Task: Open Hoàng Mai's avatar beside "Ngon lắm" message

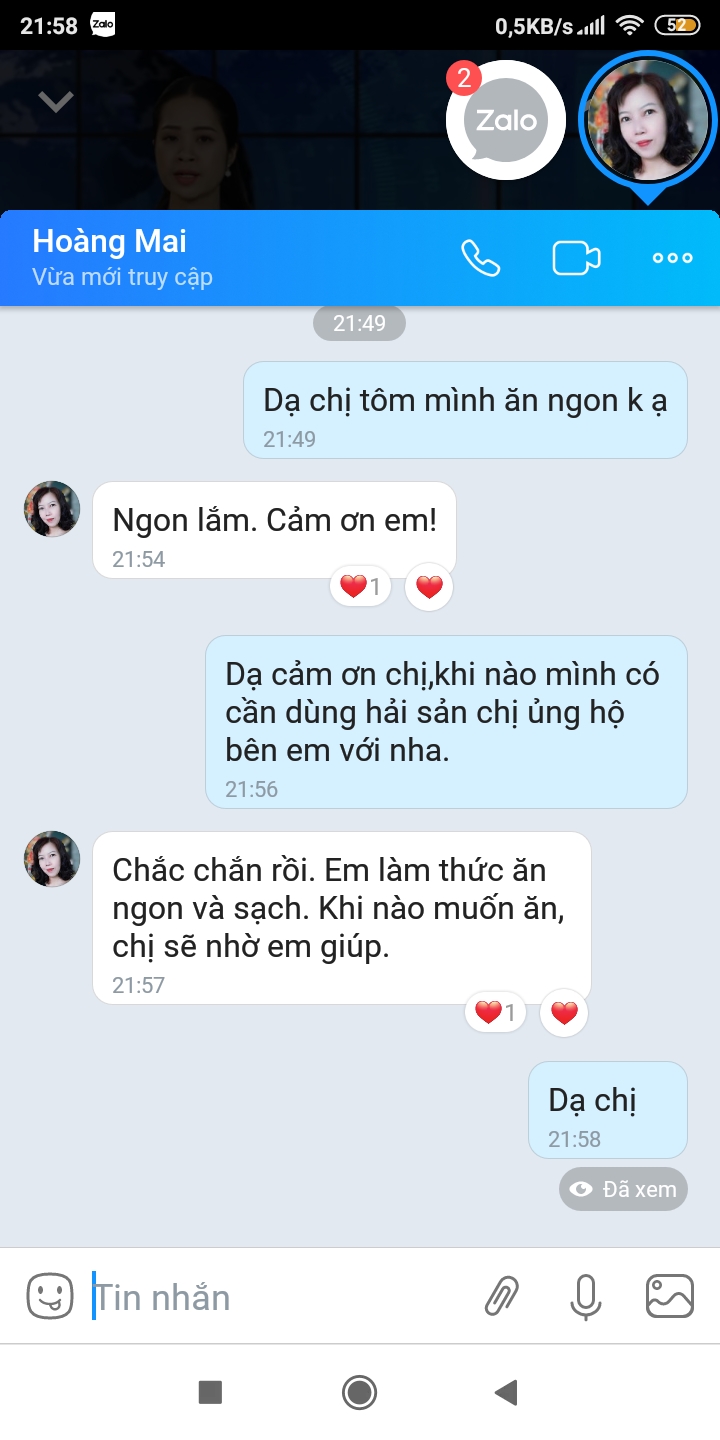Action: coord(52,509)
